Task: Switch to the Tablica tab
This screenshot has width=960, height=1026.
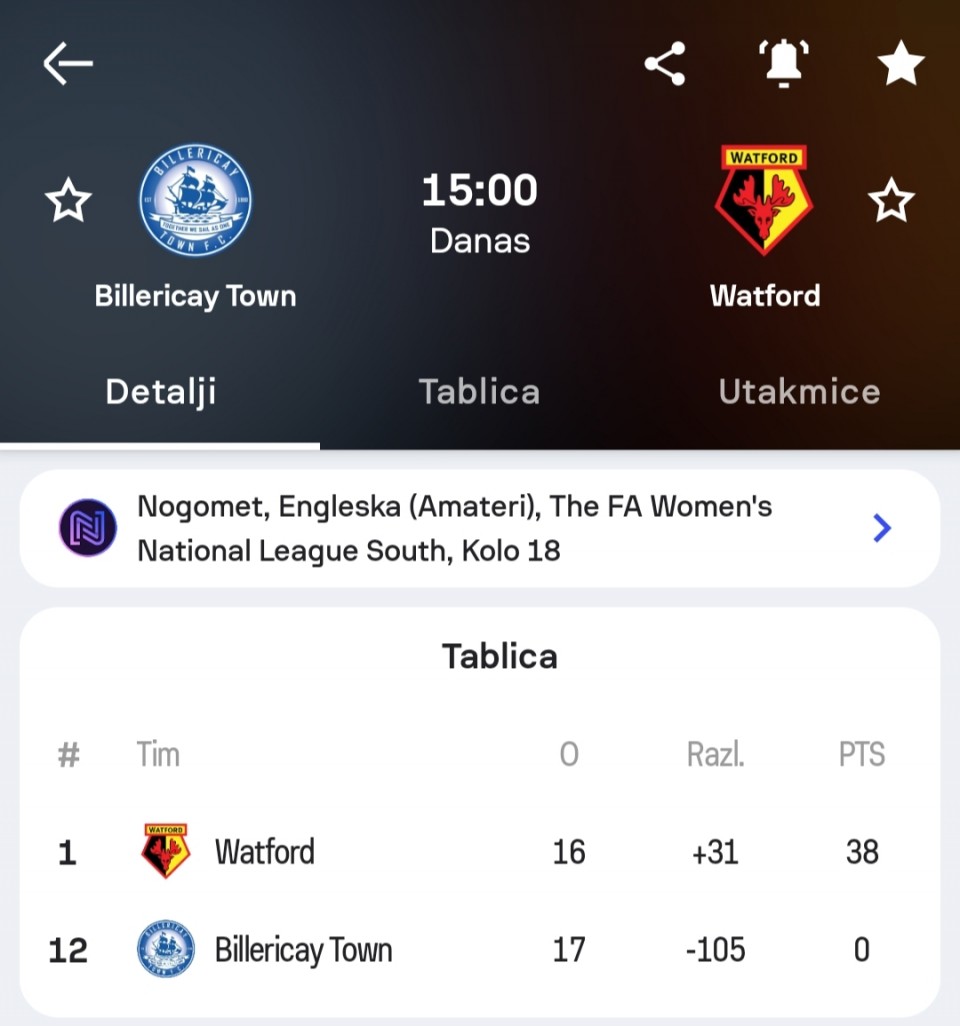Action: tap(479, 391)
